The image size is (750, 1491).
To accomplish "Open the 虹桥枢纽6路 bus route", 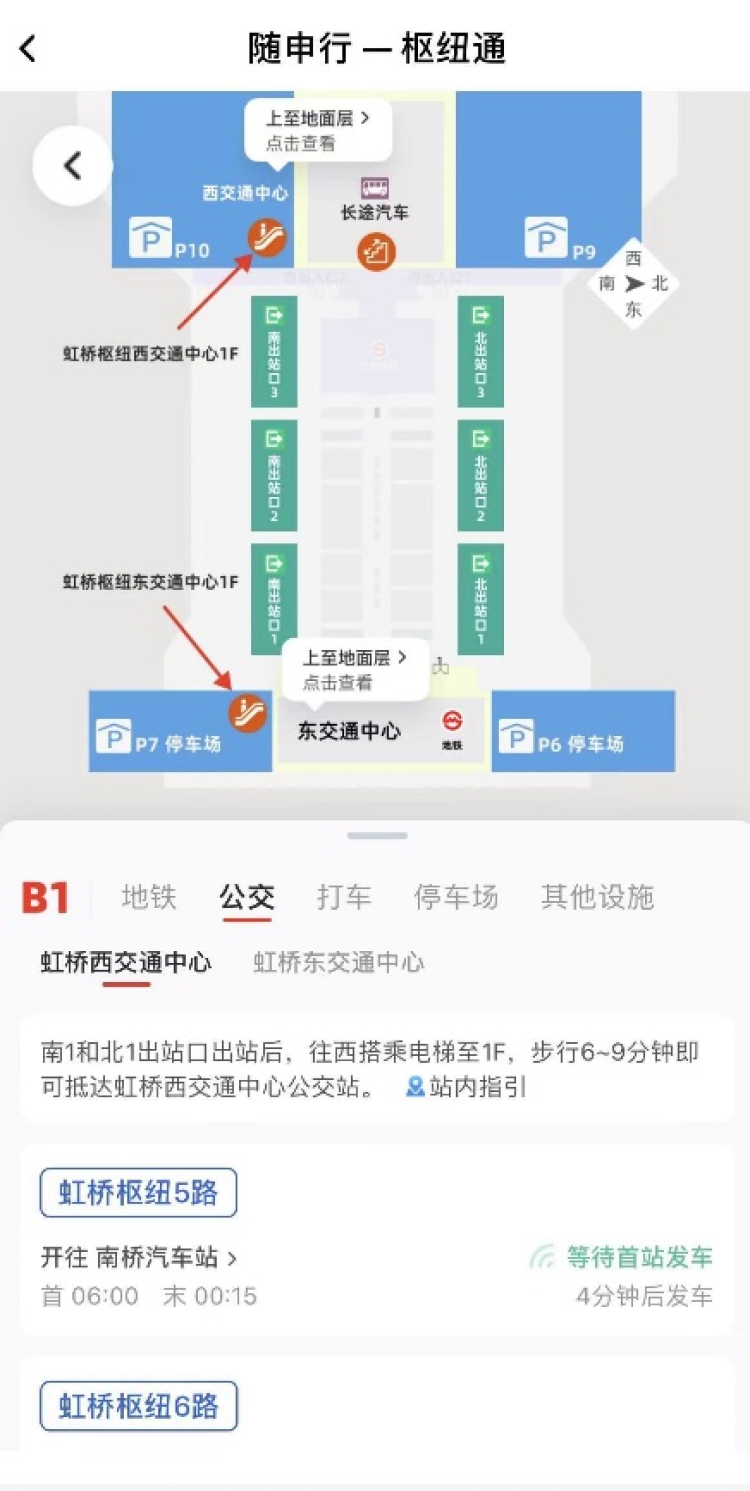I will point(138,1406).
